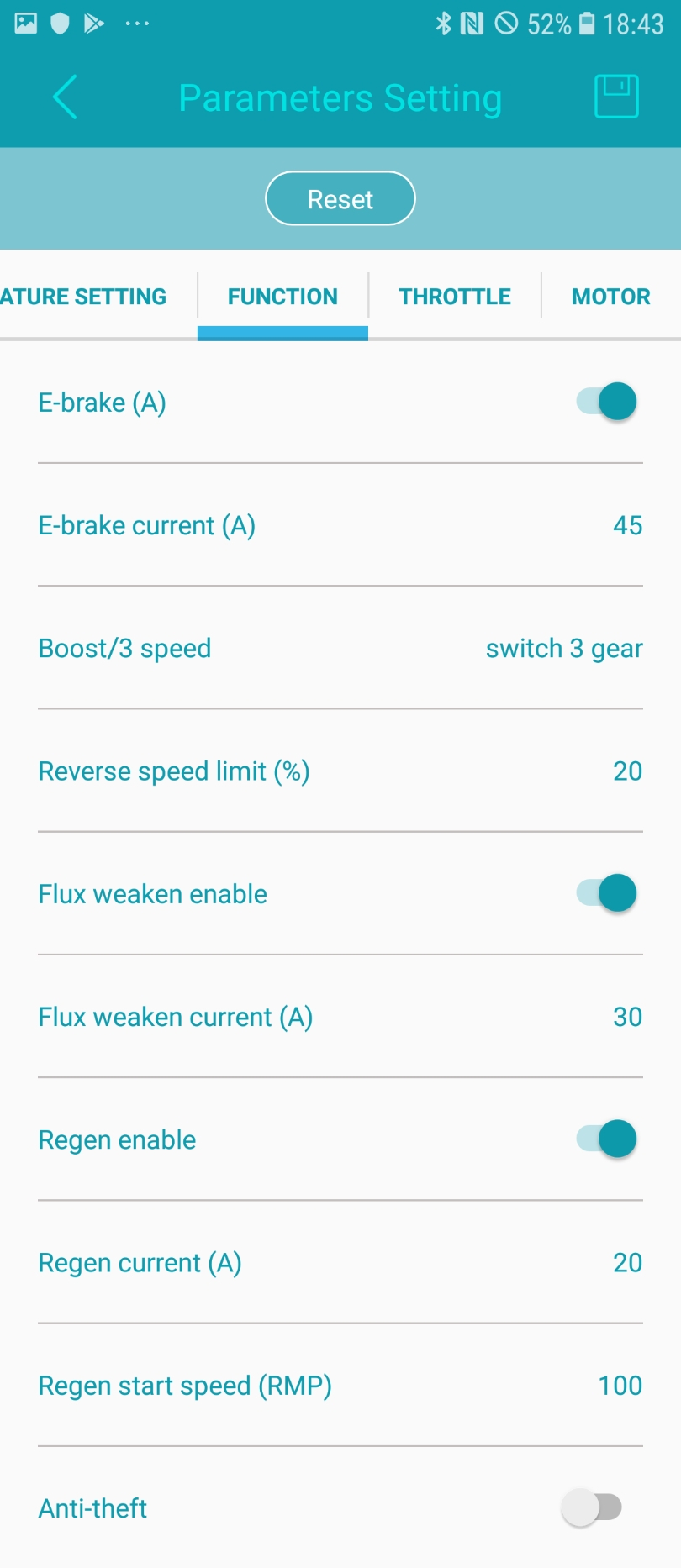Save parameters with the floppy disk icon
The height and width of the screenshot is (1568, 681).
point(616,97)
